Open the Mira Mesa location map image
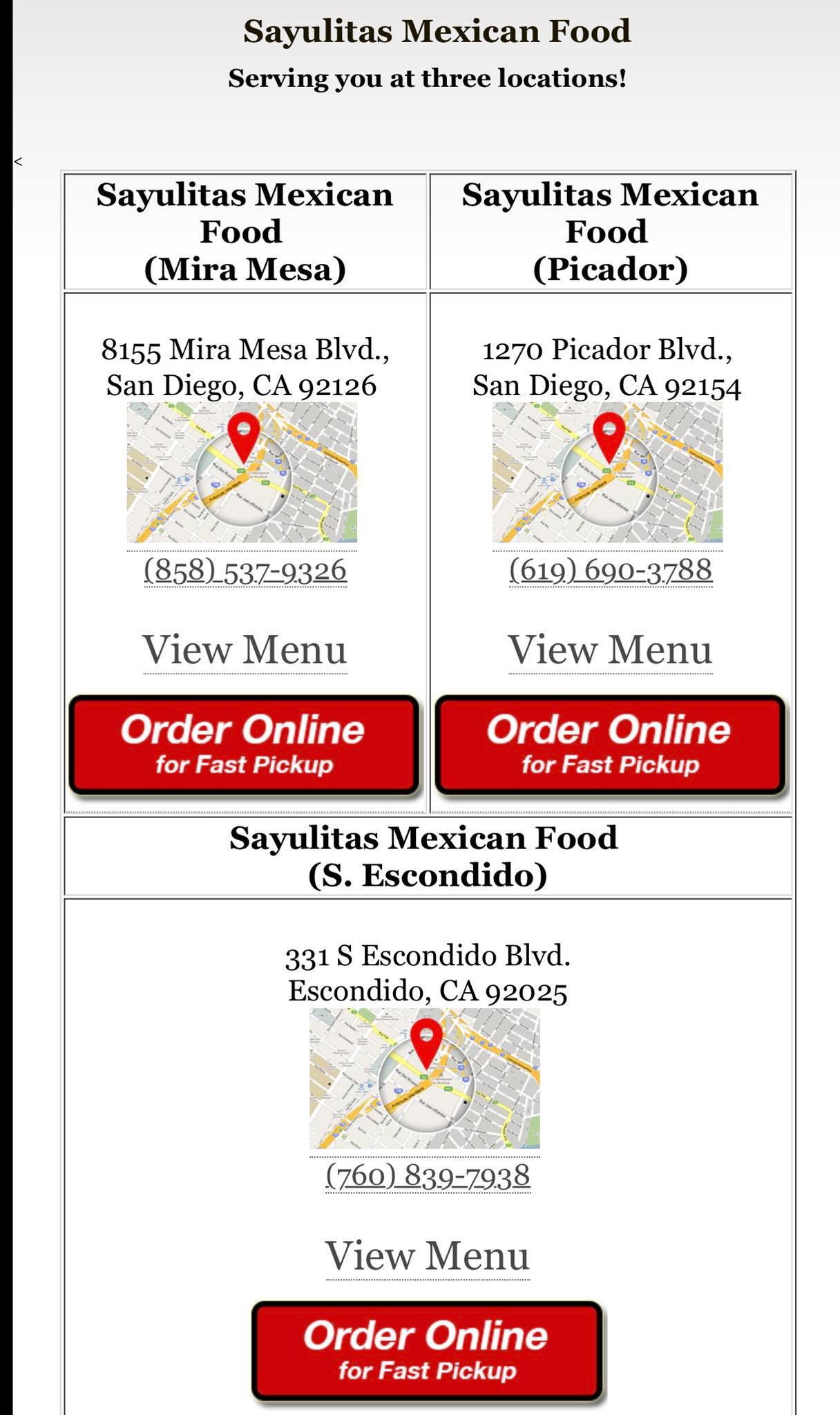840x1415 pixels. pos(242,473)
